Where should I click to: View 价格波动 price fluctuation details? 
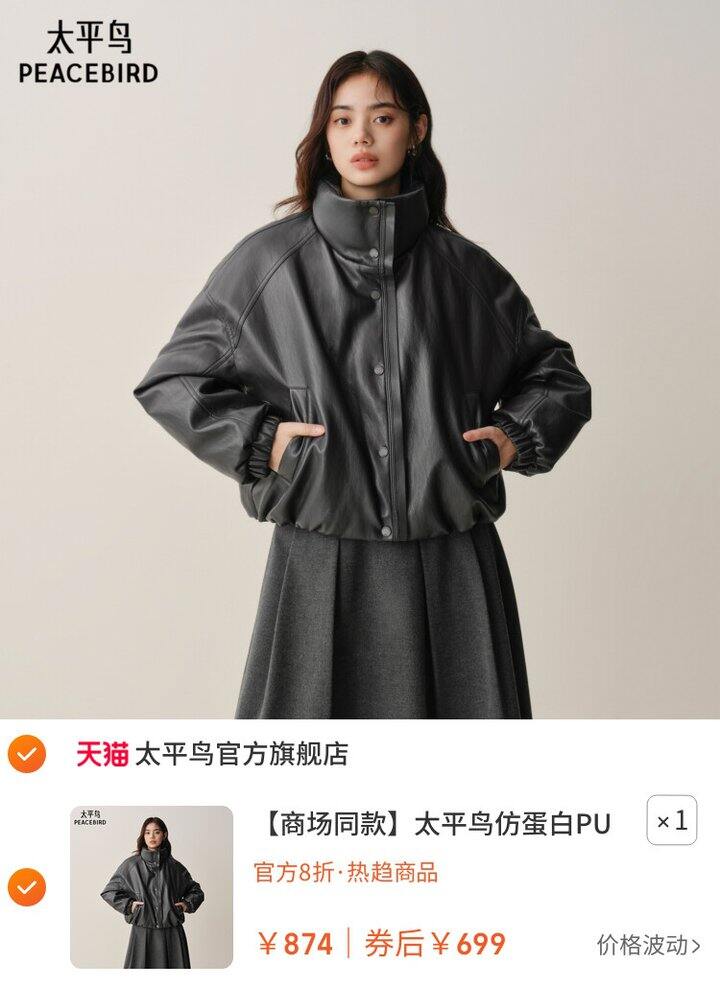coord(648,944)
